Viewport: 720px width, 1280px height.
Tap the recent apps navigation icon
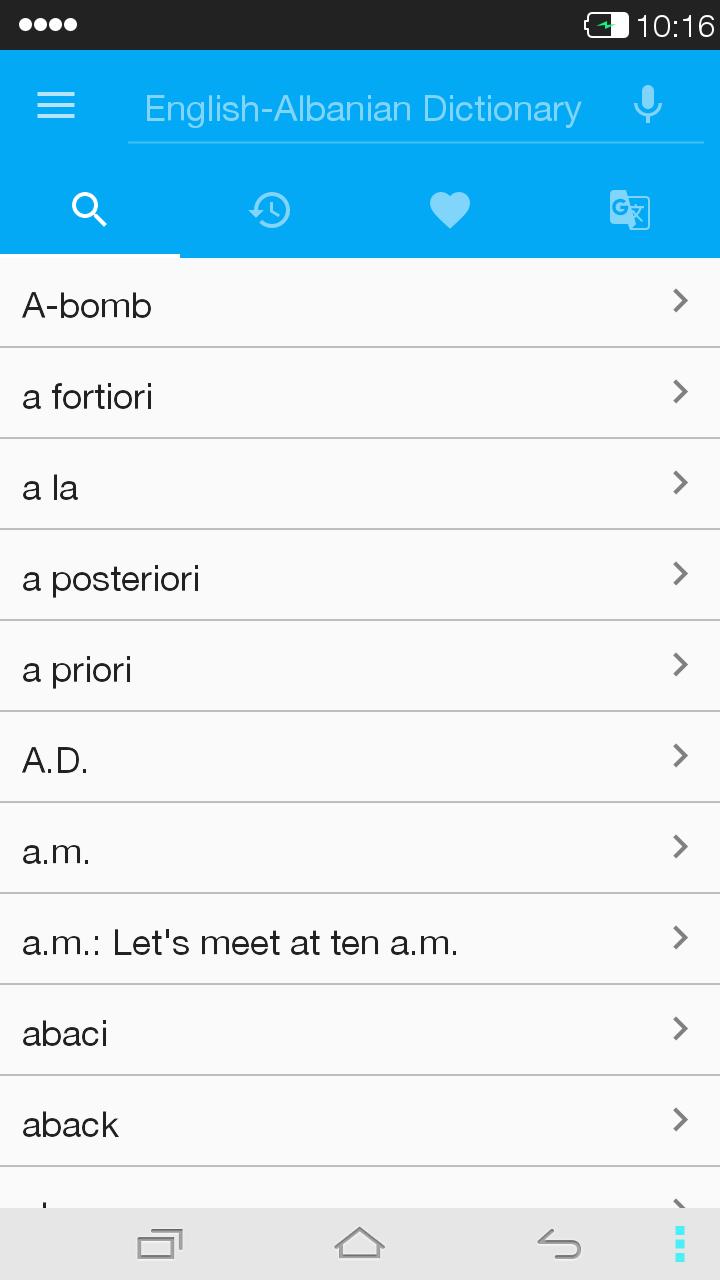(160, 1243)
